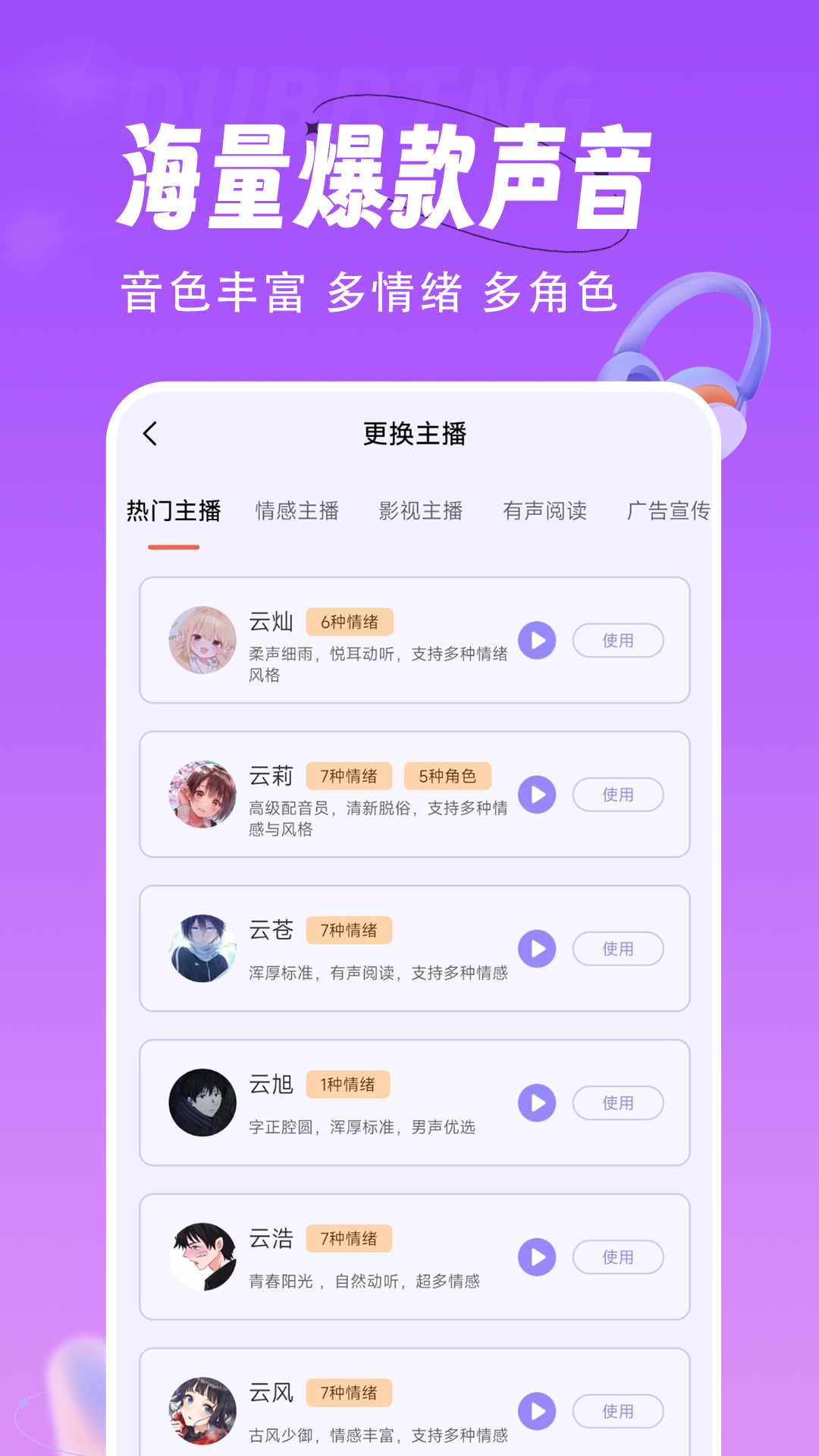The width and height of the screenshot is (819, 1456).
Task: Apply 云苍 with the 使用 button
Action: pos(619,949)
